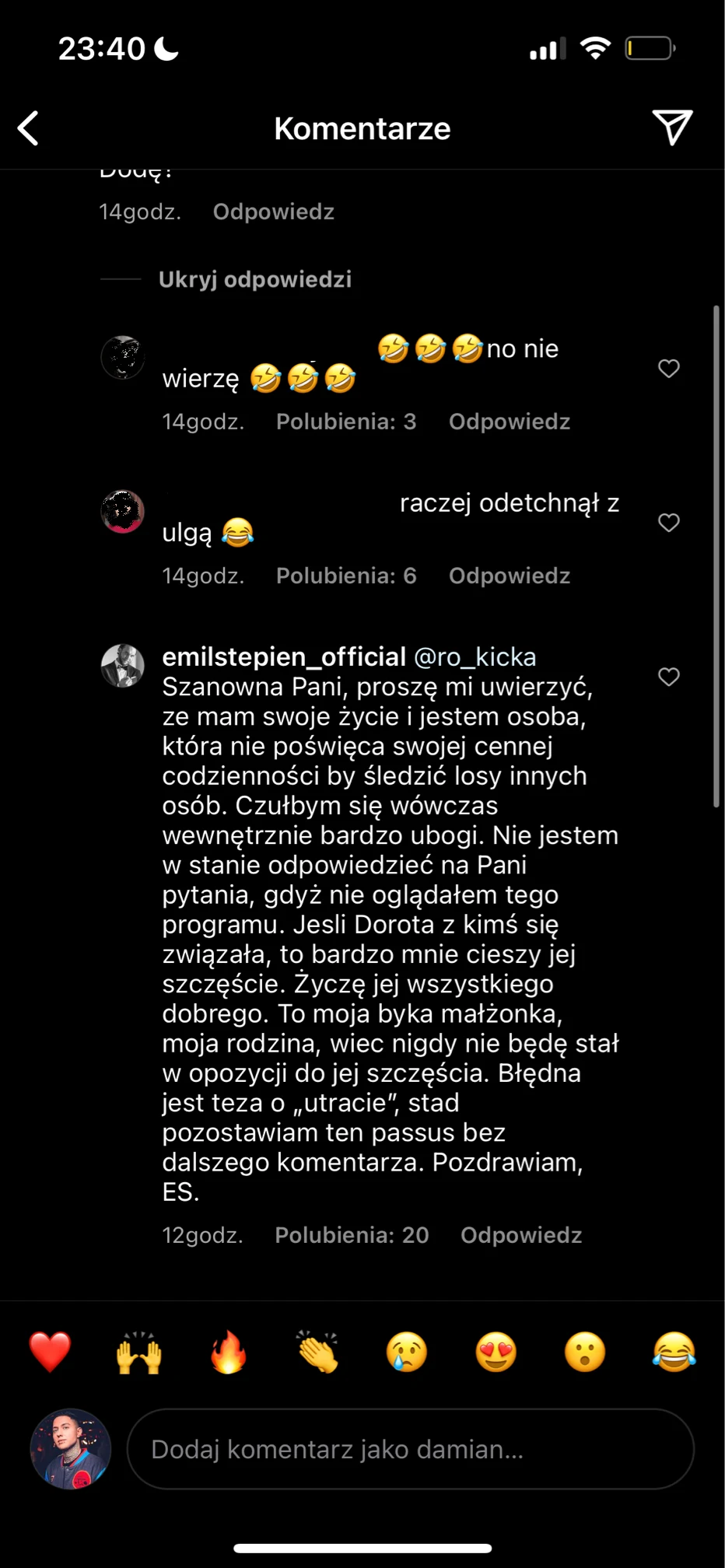Tap the back arrow to exit comments
725x1568 pixels.
(x=28, y=128)
